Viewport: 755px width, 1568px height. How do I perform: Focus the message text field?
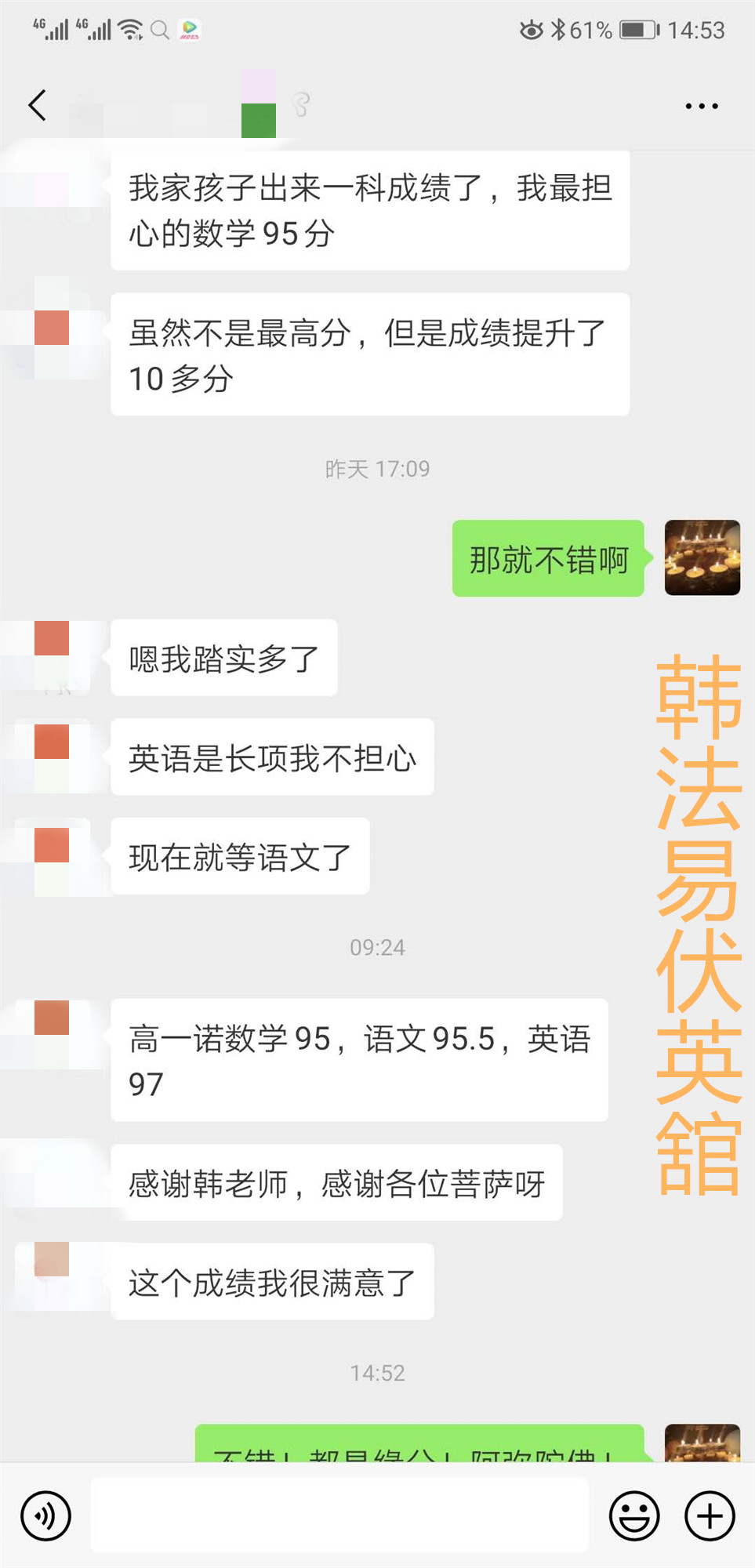(339, 1515)
